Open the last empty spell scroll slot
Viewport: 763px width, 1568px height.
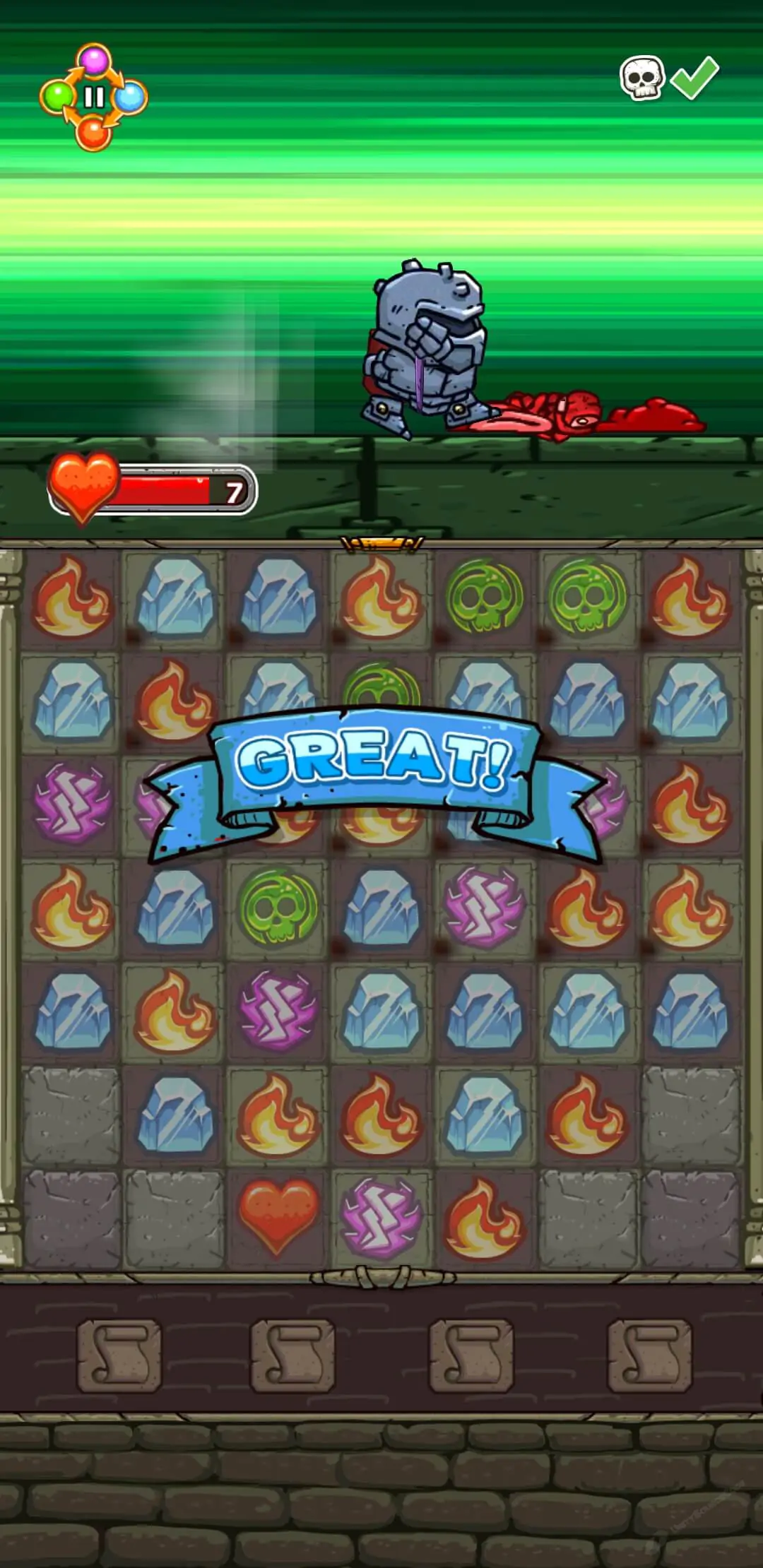coord(649,1355)
